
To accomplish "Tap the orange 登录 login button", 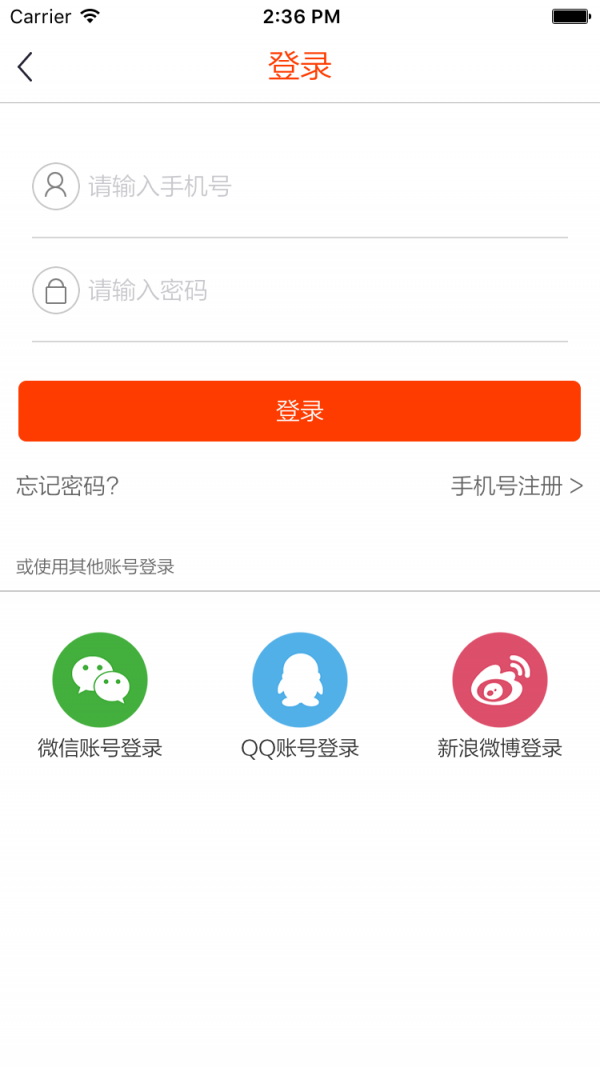I will coord(299,411).
